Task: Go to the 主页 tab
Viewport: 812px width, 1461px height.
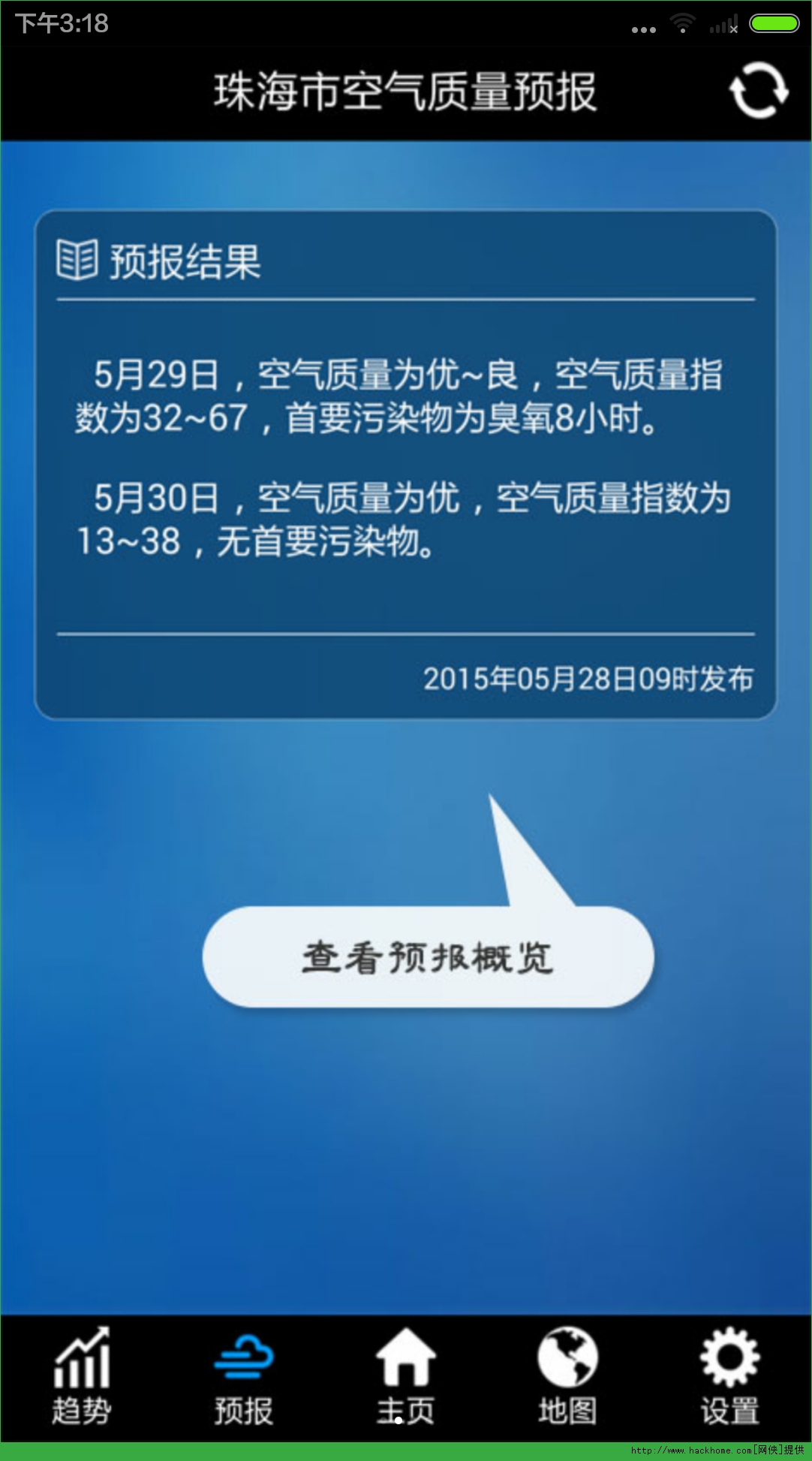Action: coord(406,1378)
